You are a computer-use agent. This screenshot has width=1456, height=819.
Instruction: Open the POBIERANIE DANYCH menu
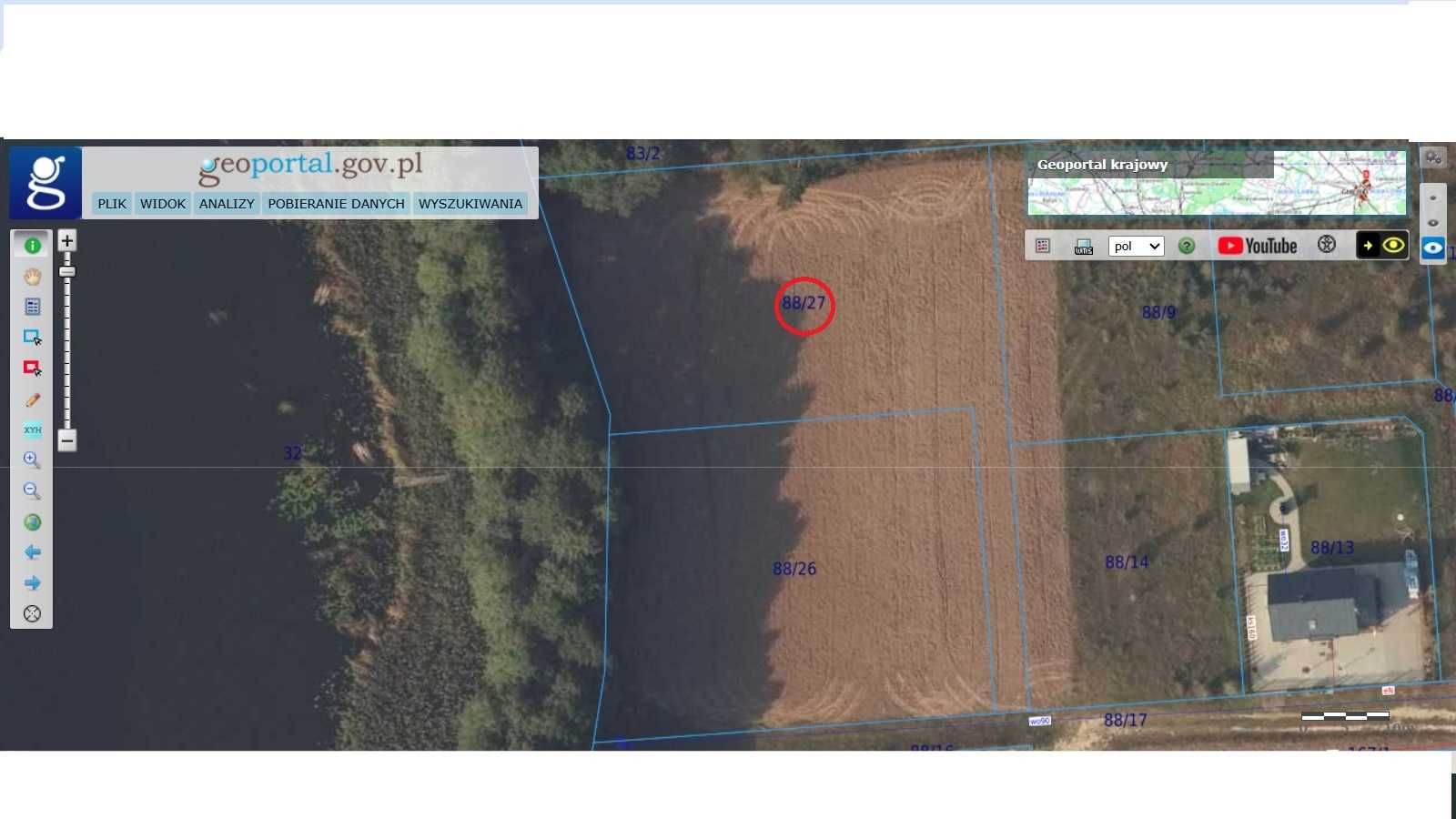point(336,204)
